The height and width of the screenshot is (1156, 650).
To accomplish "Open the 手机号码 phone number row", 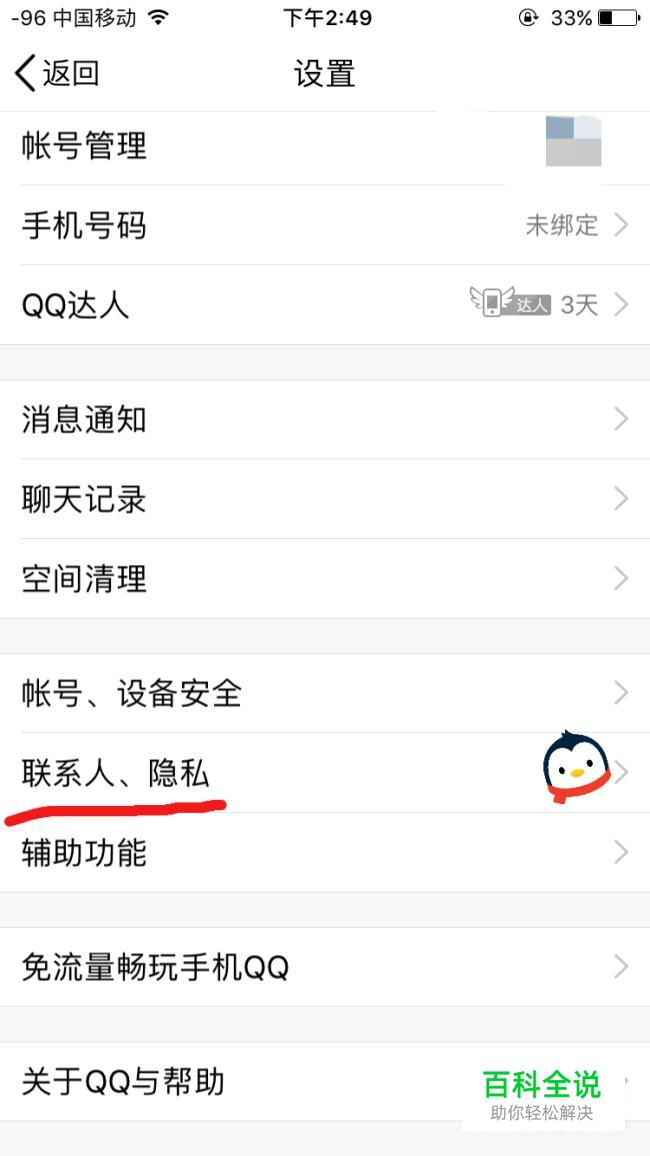I will pyautogui.click(x=325, y=225).
